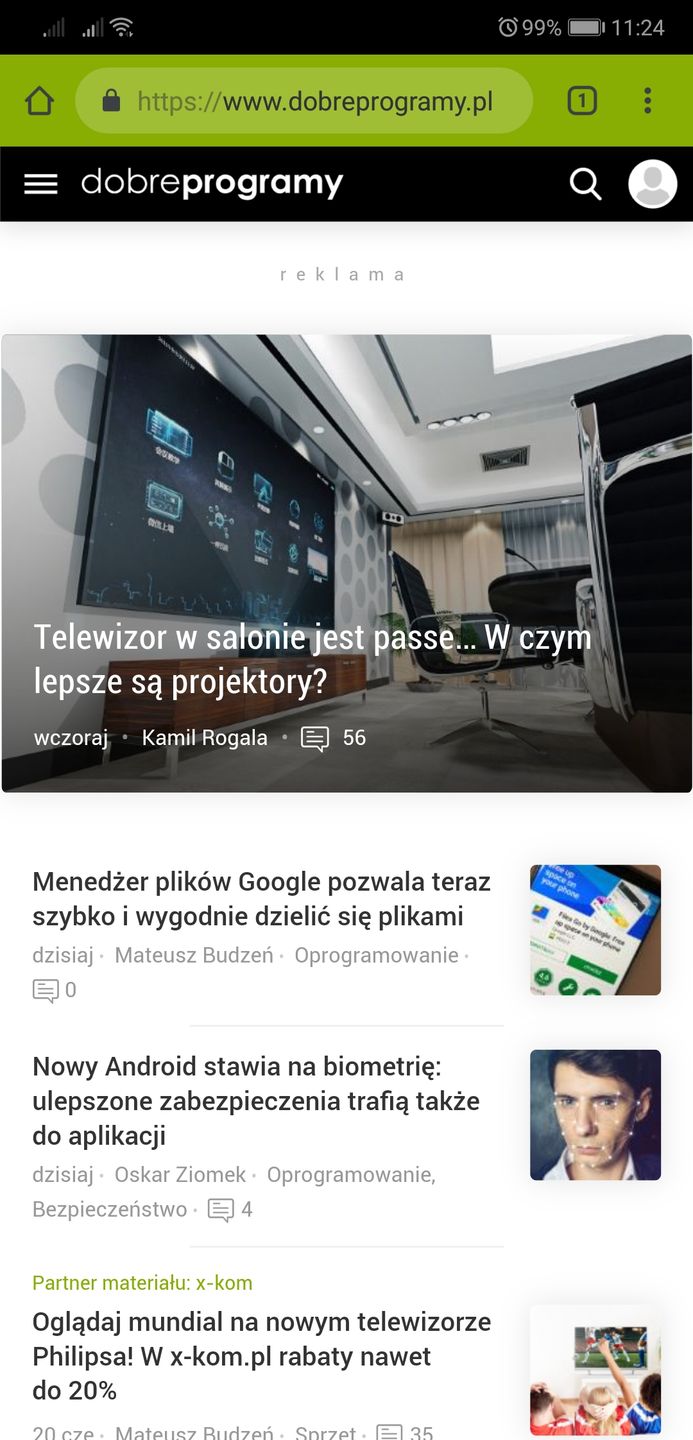Search the dobreprogramy site
Screen dimensions: 693x1440
[585, 184]
